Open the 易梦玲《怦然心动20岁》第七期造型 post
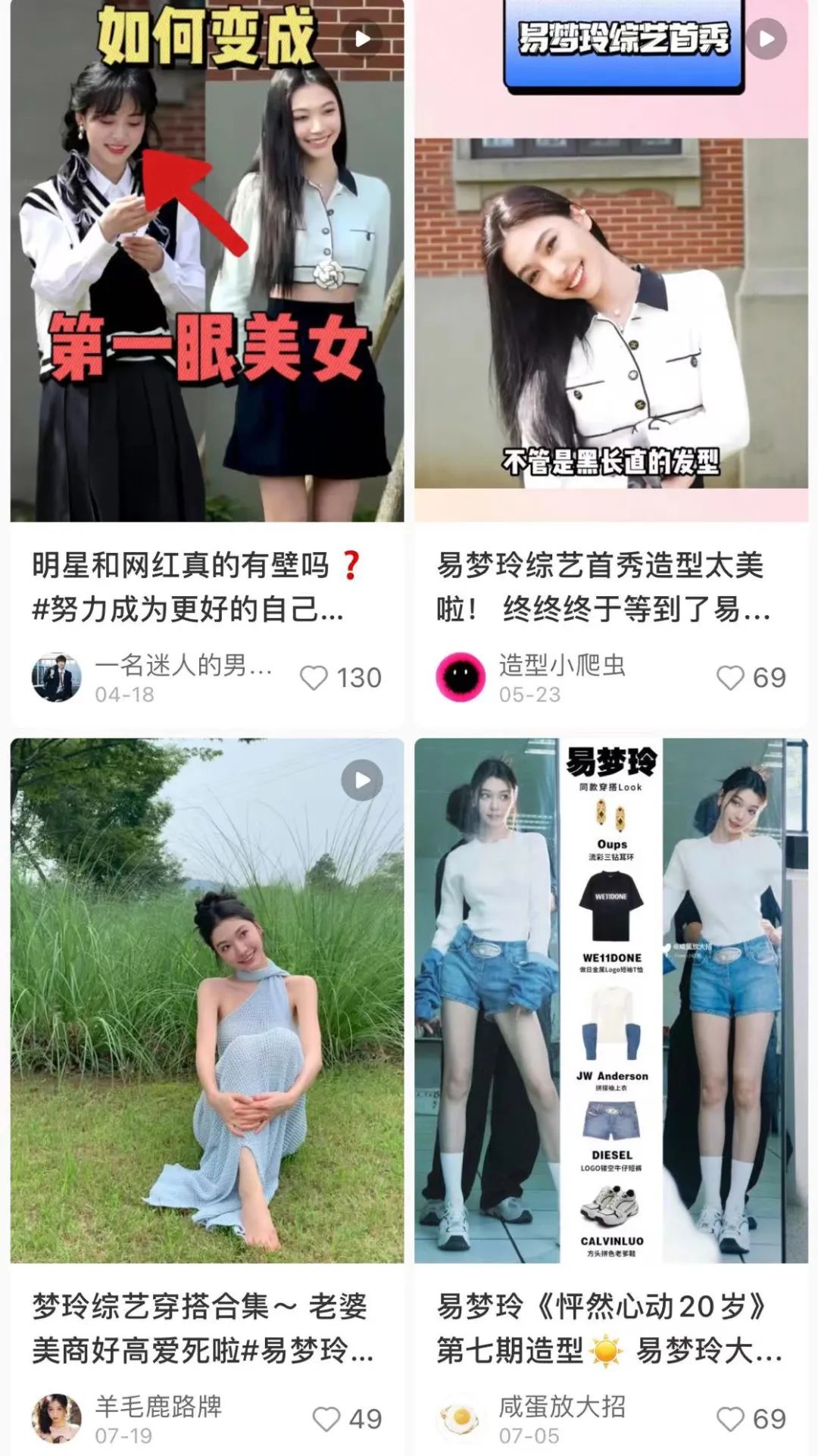Image resolution: width=818 pixels, height=1456 pixels. (x=611, y=1000)
